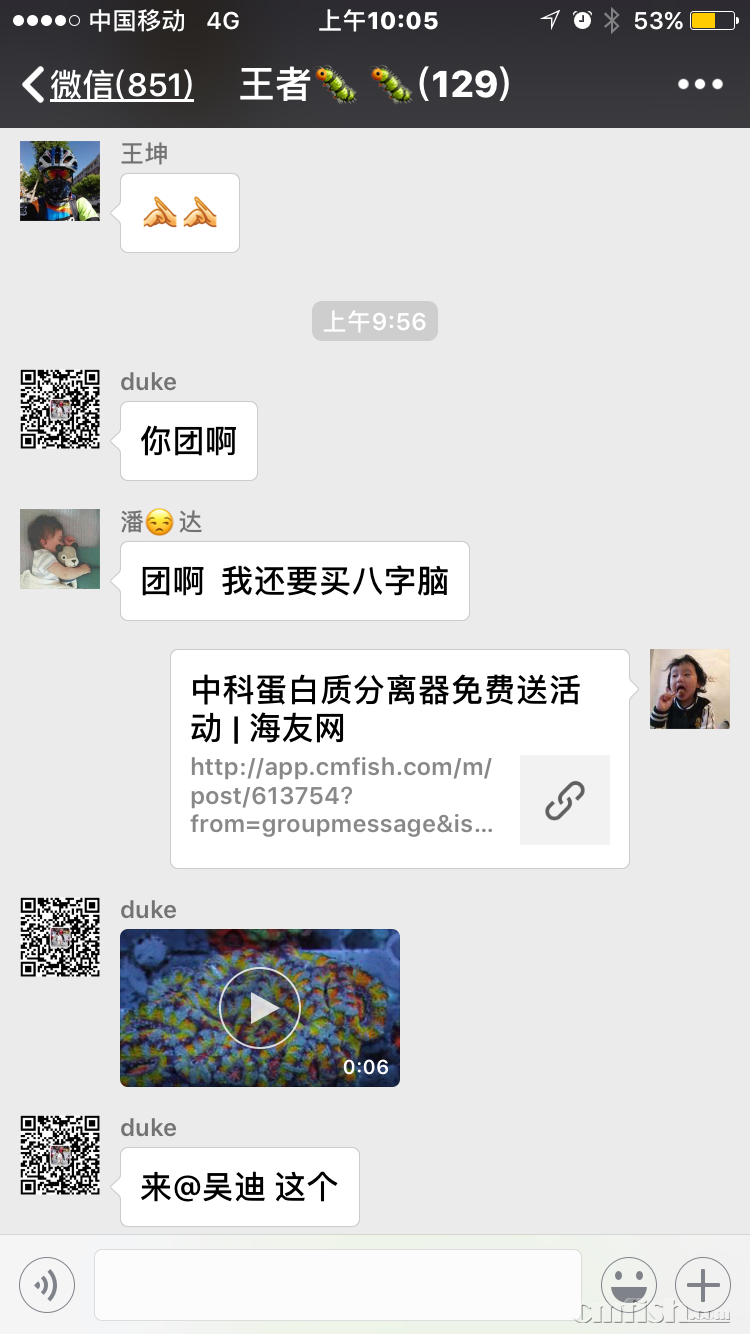Screen dimensions: 750x1334
Task: Open the group chat details menu
Action: point(700,85)
